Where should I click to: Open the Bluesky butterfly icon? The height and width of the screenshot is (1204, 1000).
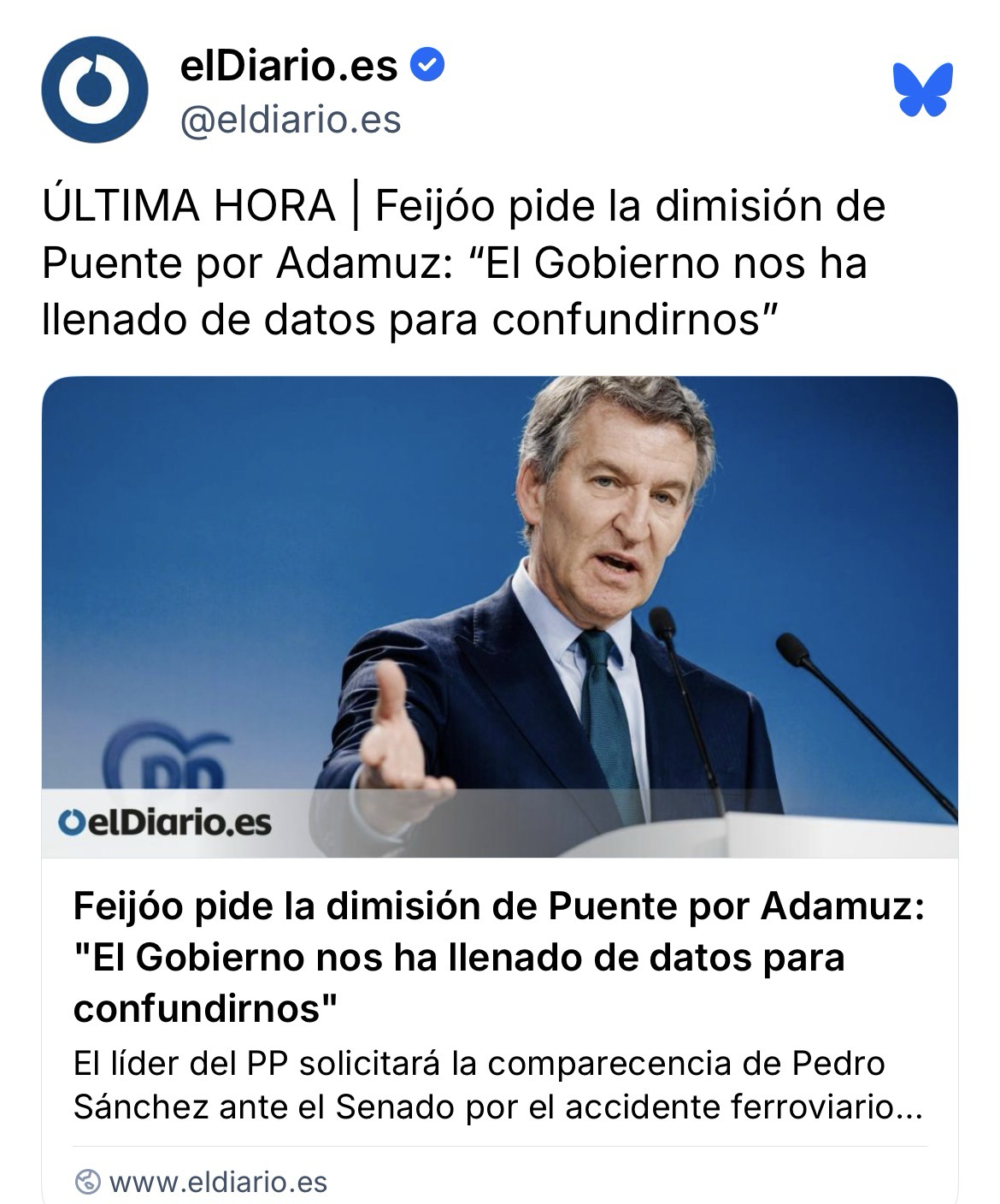[922, 89]
